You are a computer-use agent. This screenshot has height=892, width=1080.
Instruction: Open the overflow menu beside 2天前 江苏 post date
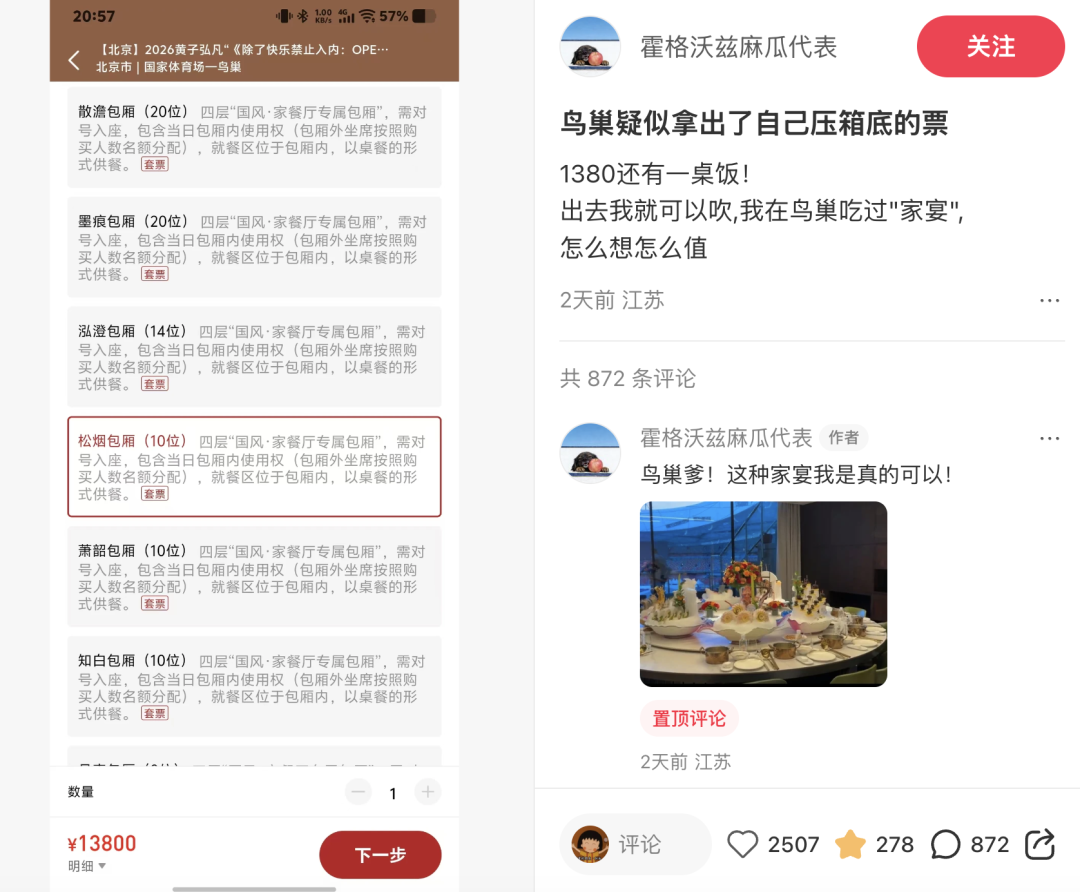[x=1049, y=301]
